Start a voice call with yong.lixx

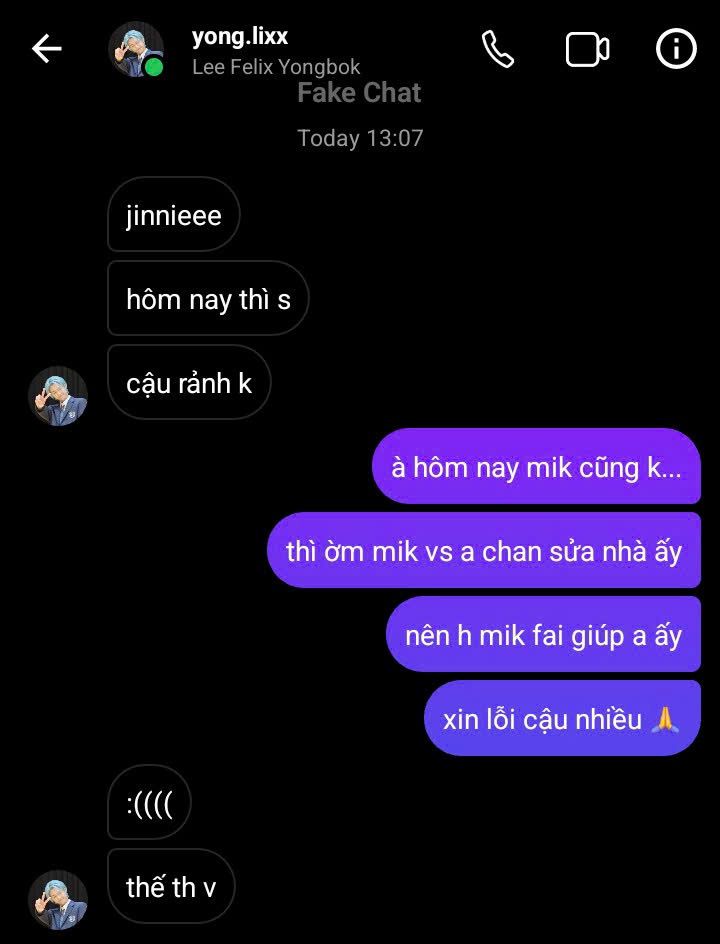[x=498, y=48]
